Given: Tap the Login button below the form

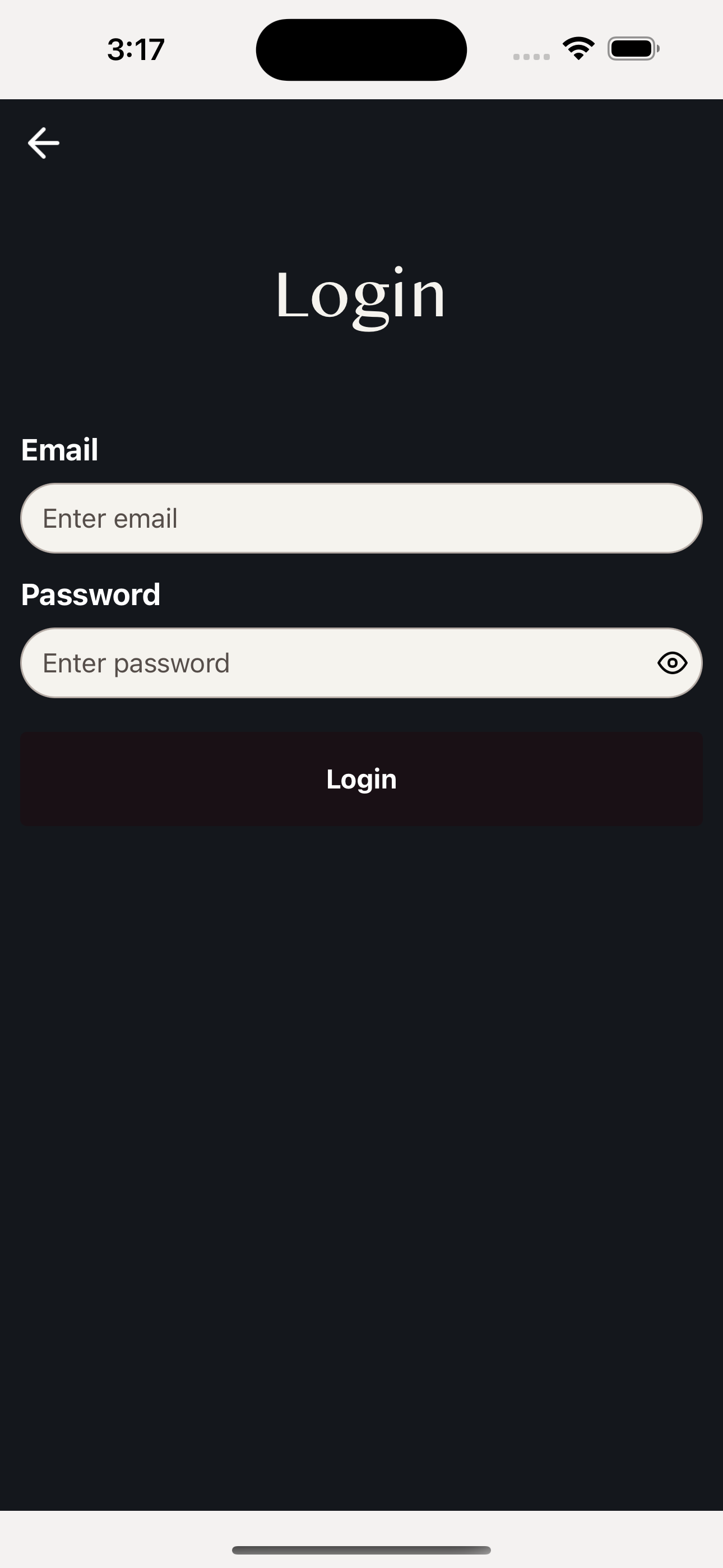Looking at the screenshot, I should 361,779.
